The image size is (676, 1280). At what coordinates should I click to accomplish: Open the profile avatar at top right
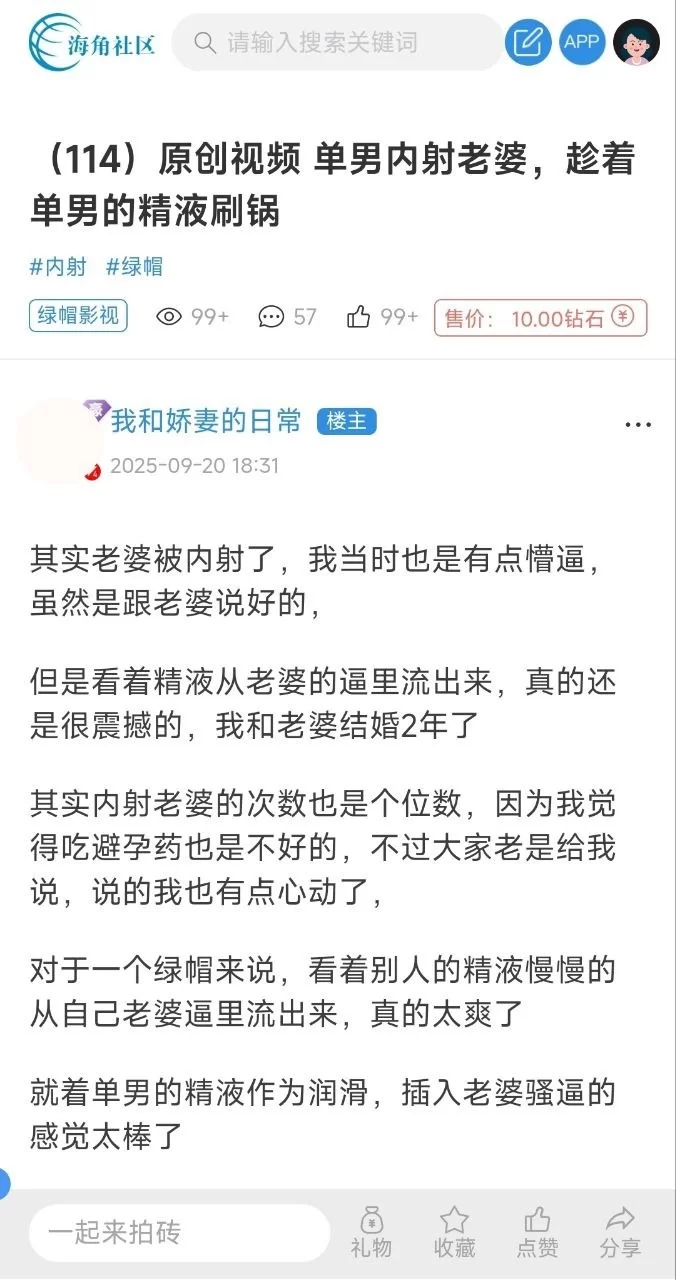pos(636,42)
